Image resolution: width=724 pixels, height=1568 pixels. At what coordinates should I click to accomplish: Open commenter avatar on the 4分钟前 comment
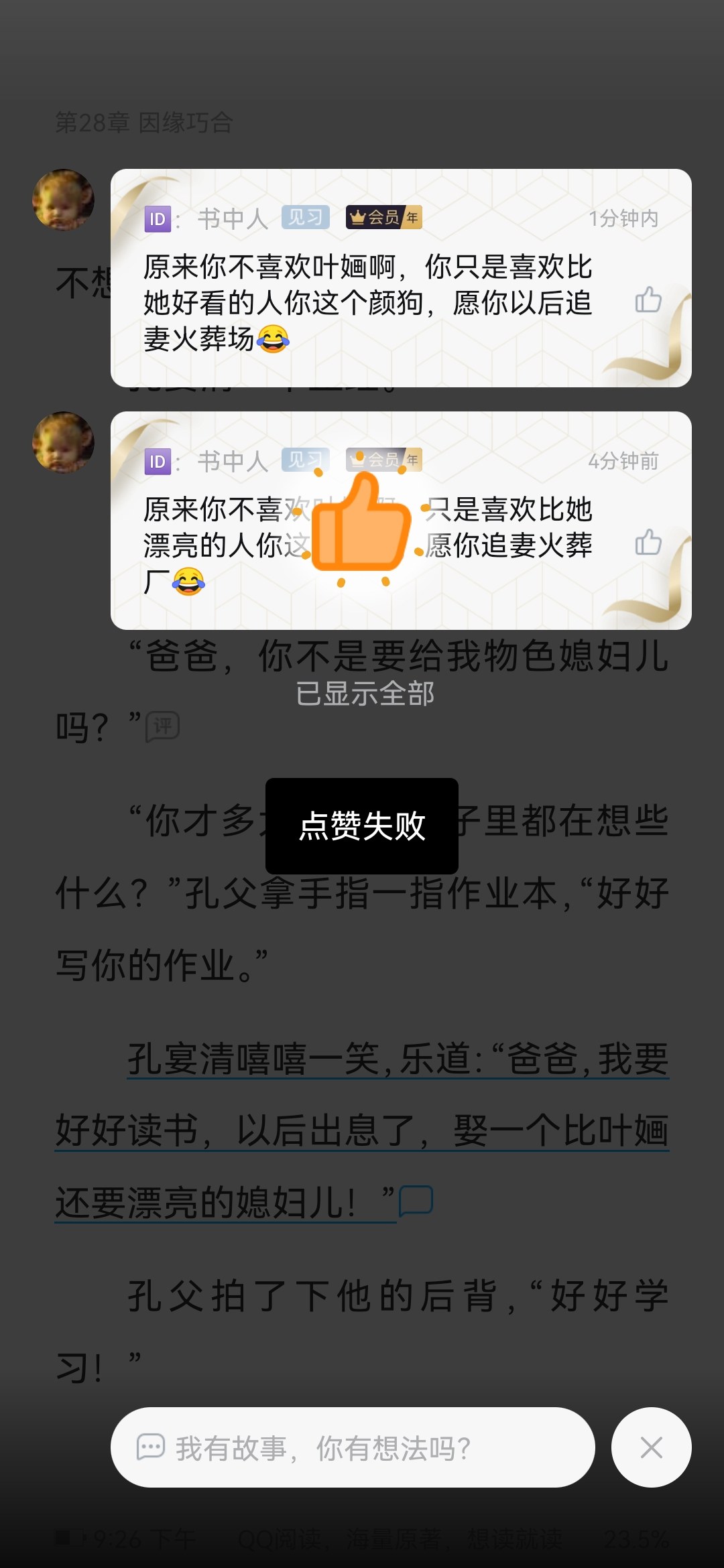click(x=64, y=442)
